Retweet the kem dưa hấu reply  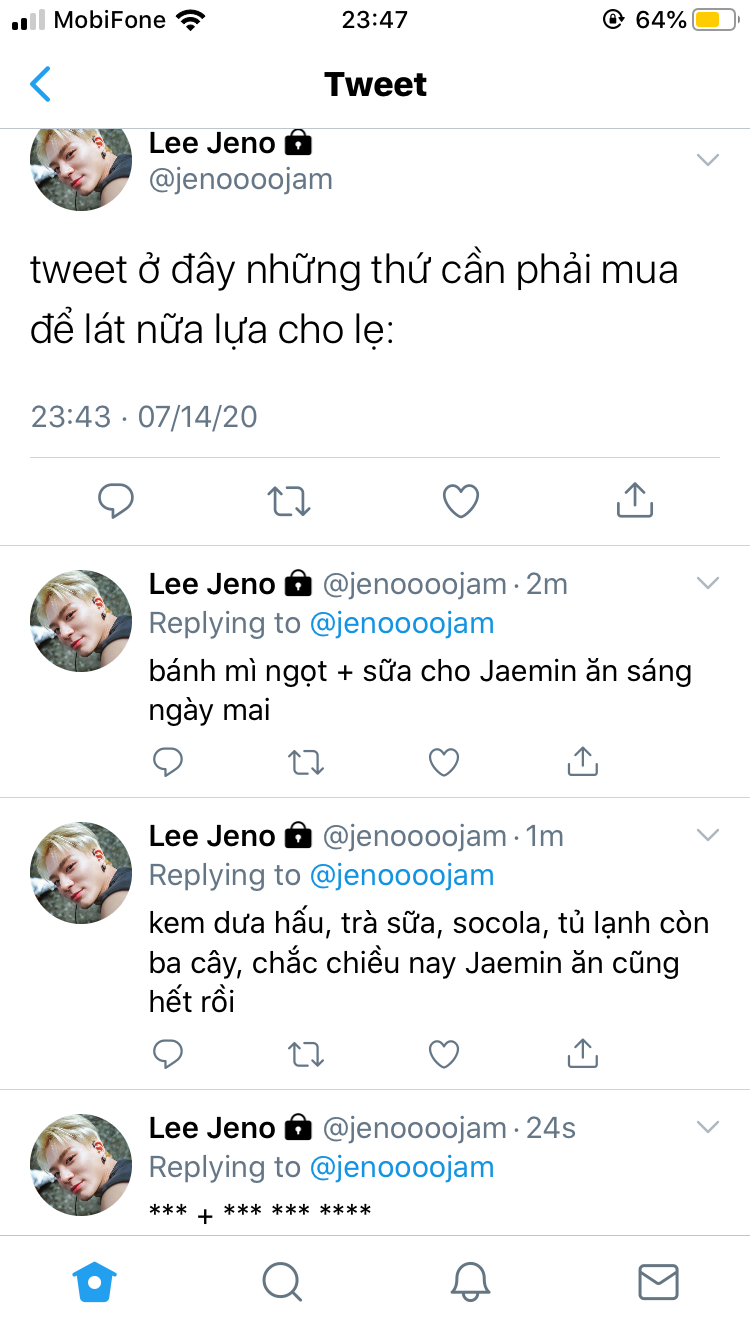[305, 1053]
